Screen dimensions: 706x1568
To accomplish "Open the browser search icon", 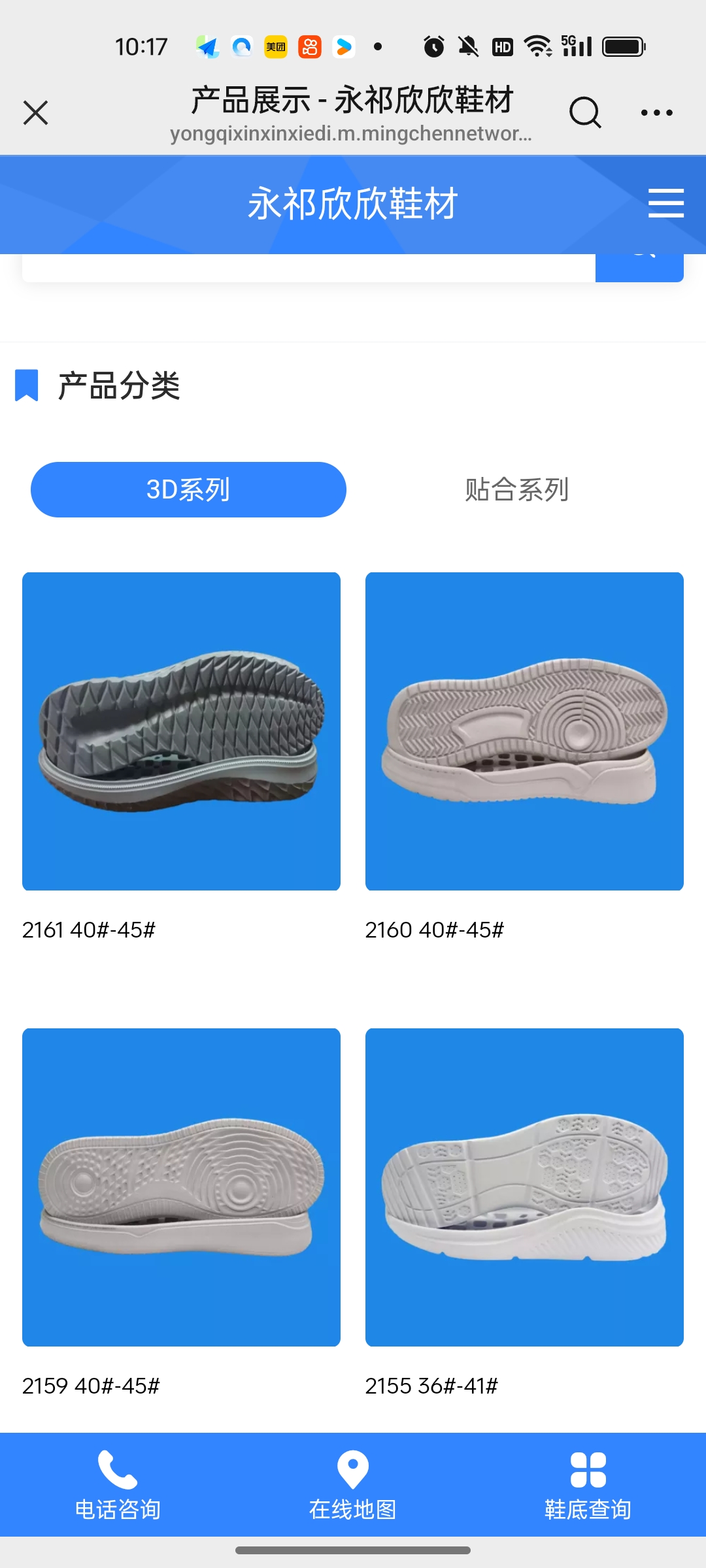I will pyautogui.click(x=584, y=113).
